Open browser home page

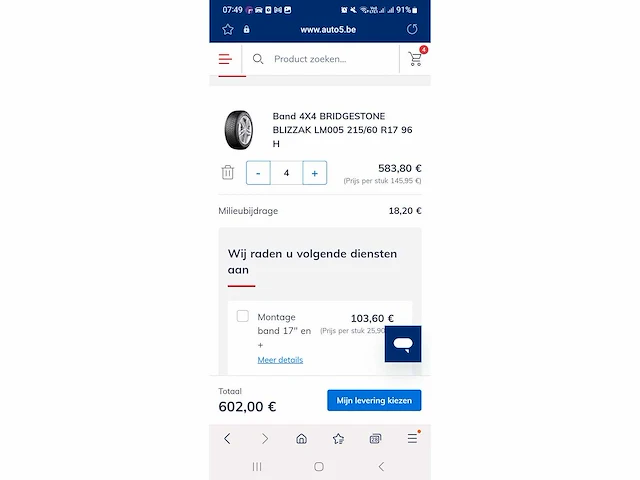pyautogui.click(x=301, y=438)
